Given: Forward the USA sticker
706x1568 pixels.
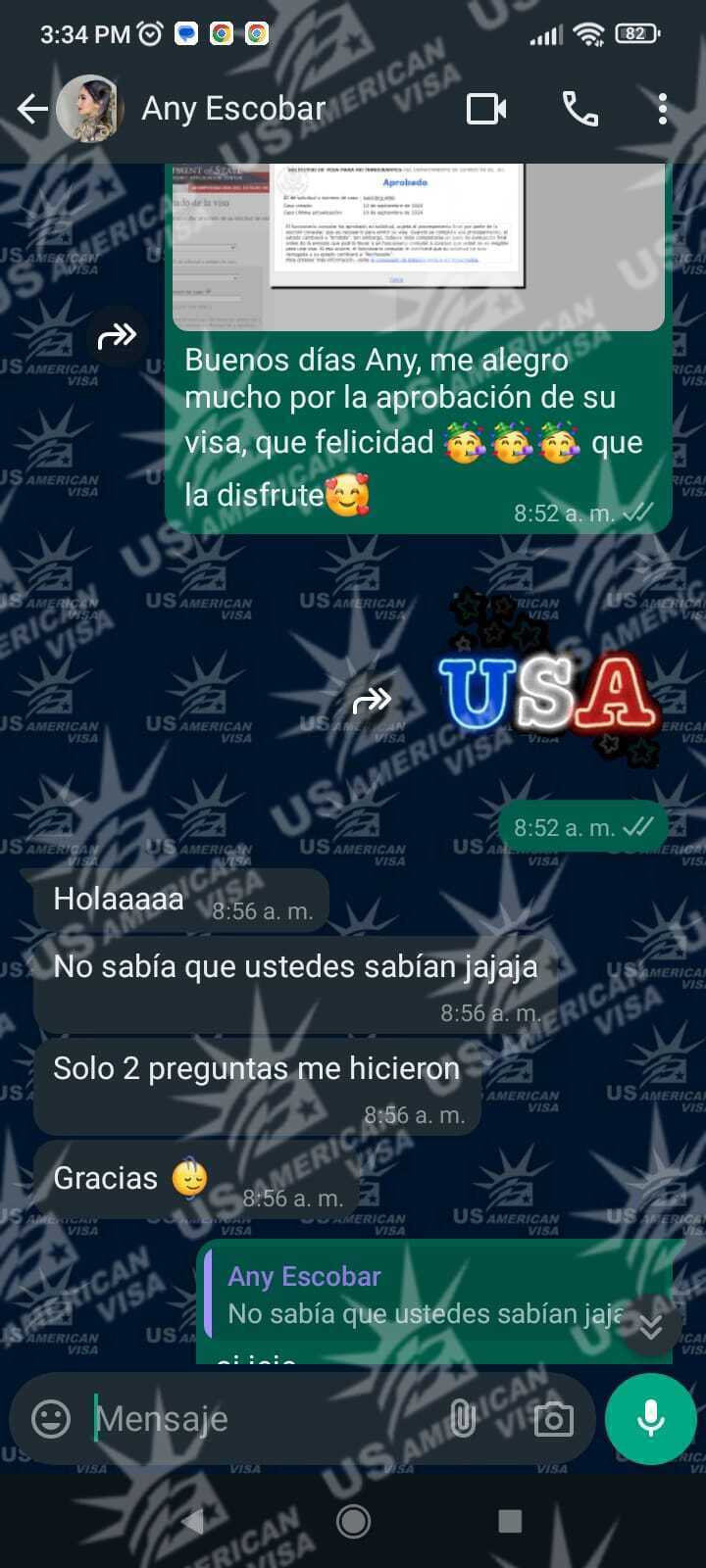Looking at the screenshot, I should (x=372, y=700).
